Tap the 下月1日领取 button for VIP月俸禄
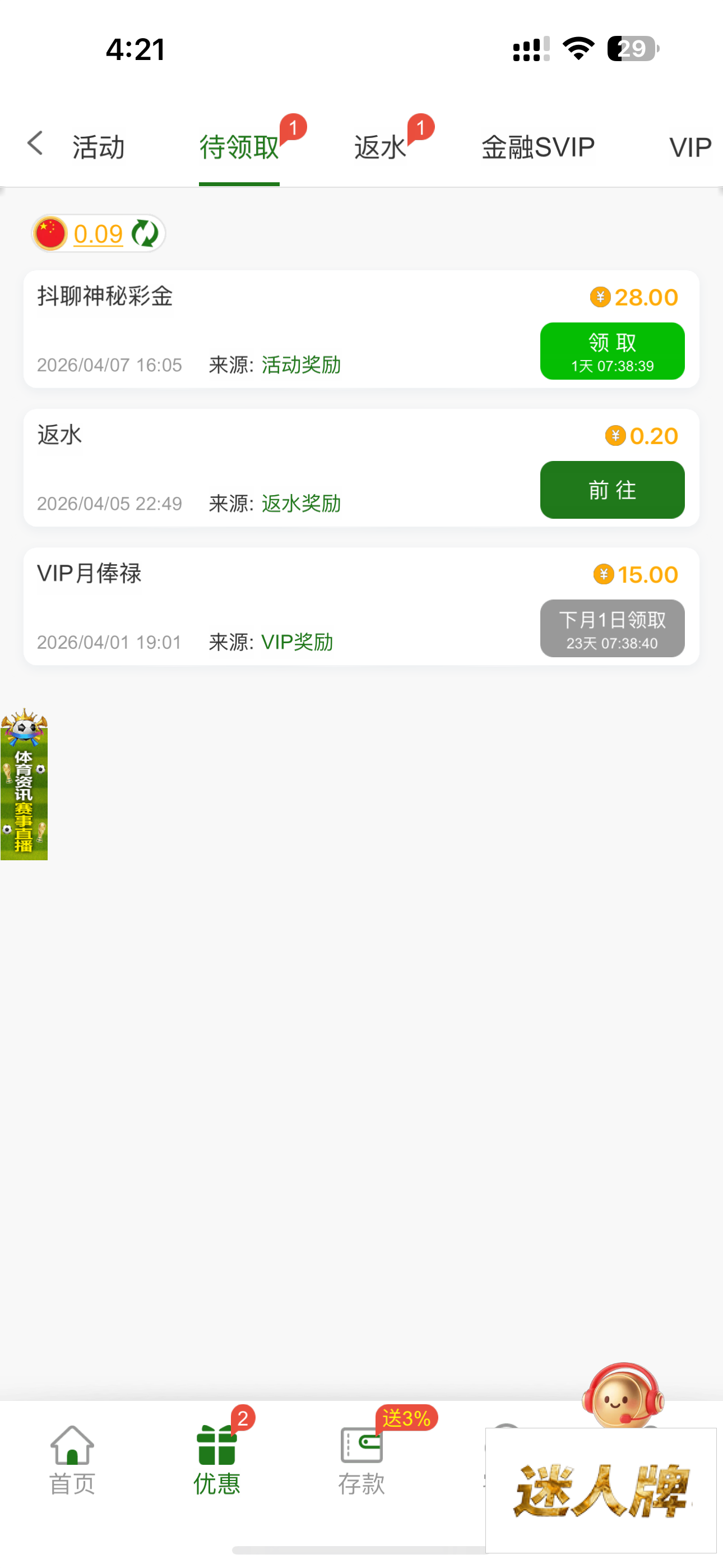This screenshot has width=723, height=1568. click(611, 628)
